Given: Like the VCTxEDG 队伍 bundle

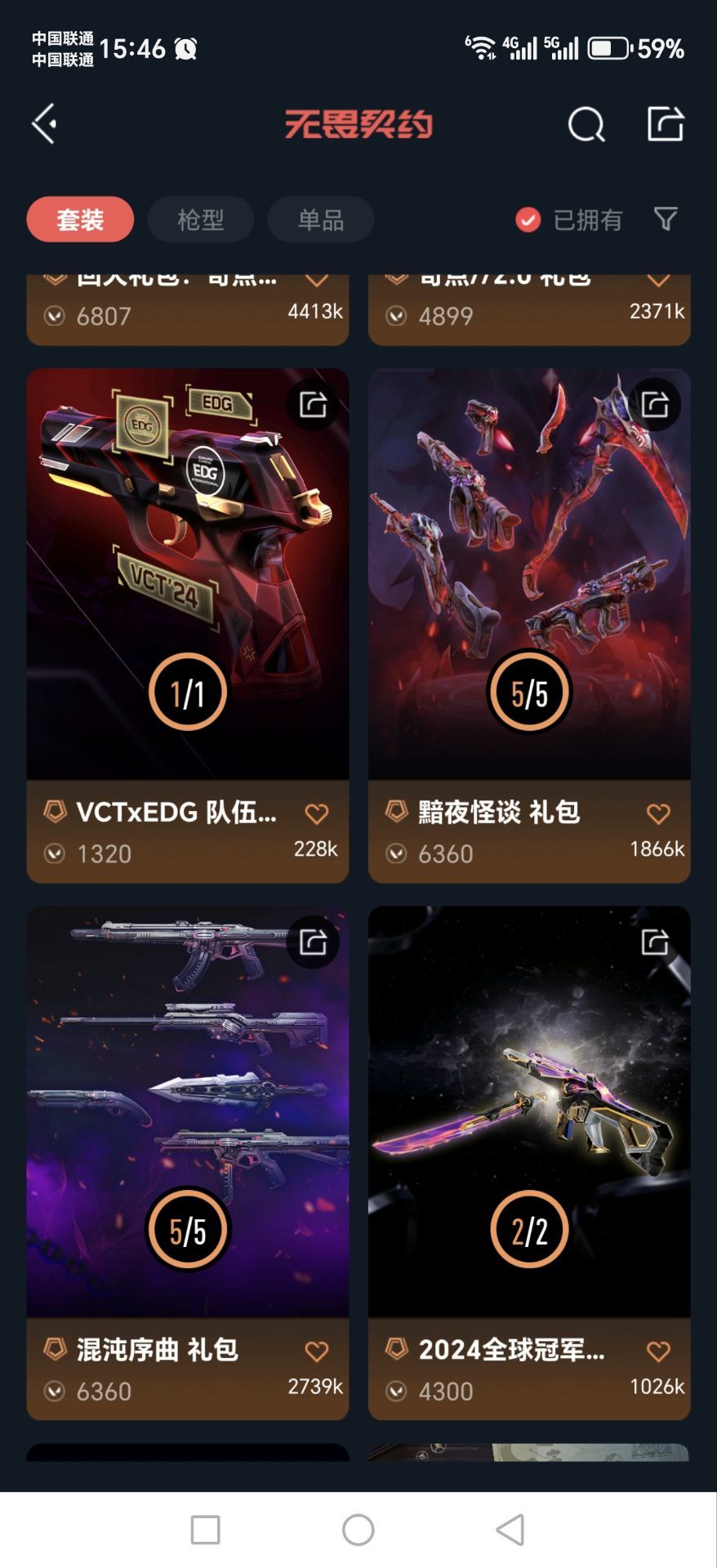Looking at the screenshot, I should [317, 813].
